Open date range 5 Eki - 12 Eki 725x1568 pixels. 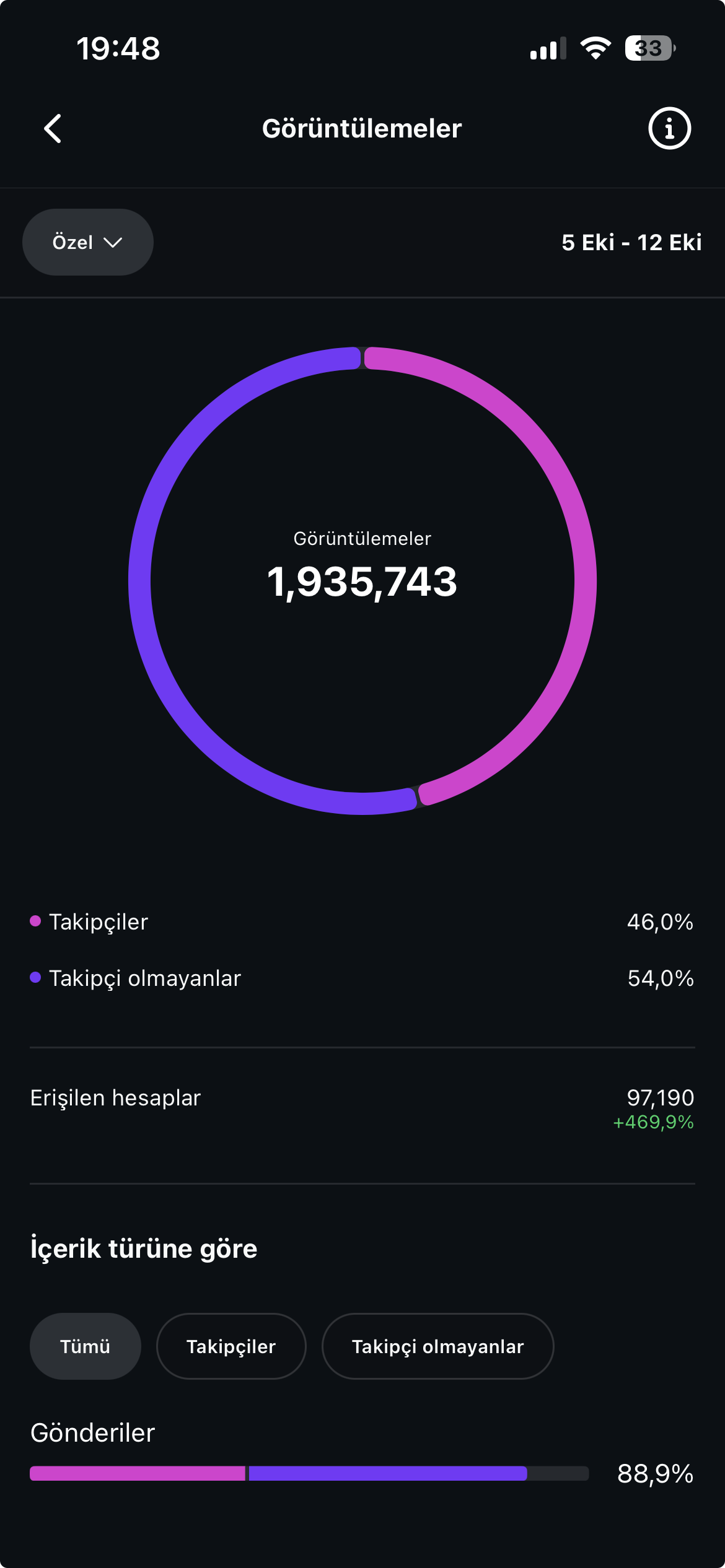tap(631, 243)
